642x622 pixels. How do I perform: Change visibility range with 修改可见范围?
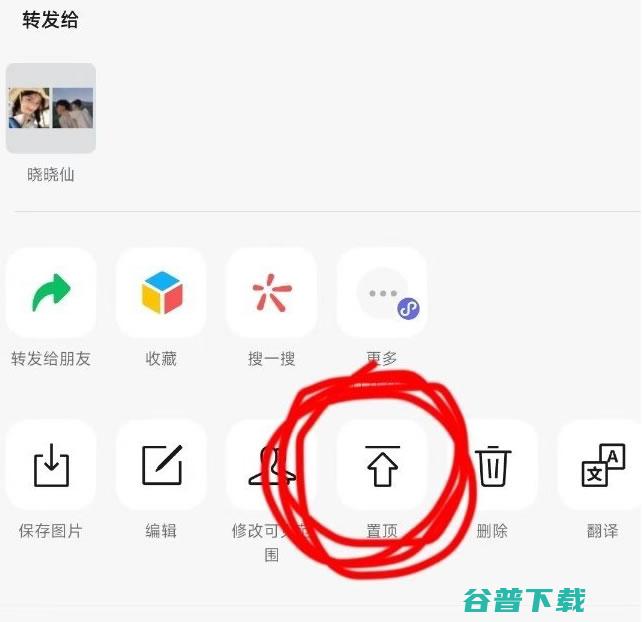pos(271,465)
